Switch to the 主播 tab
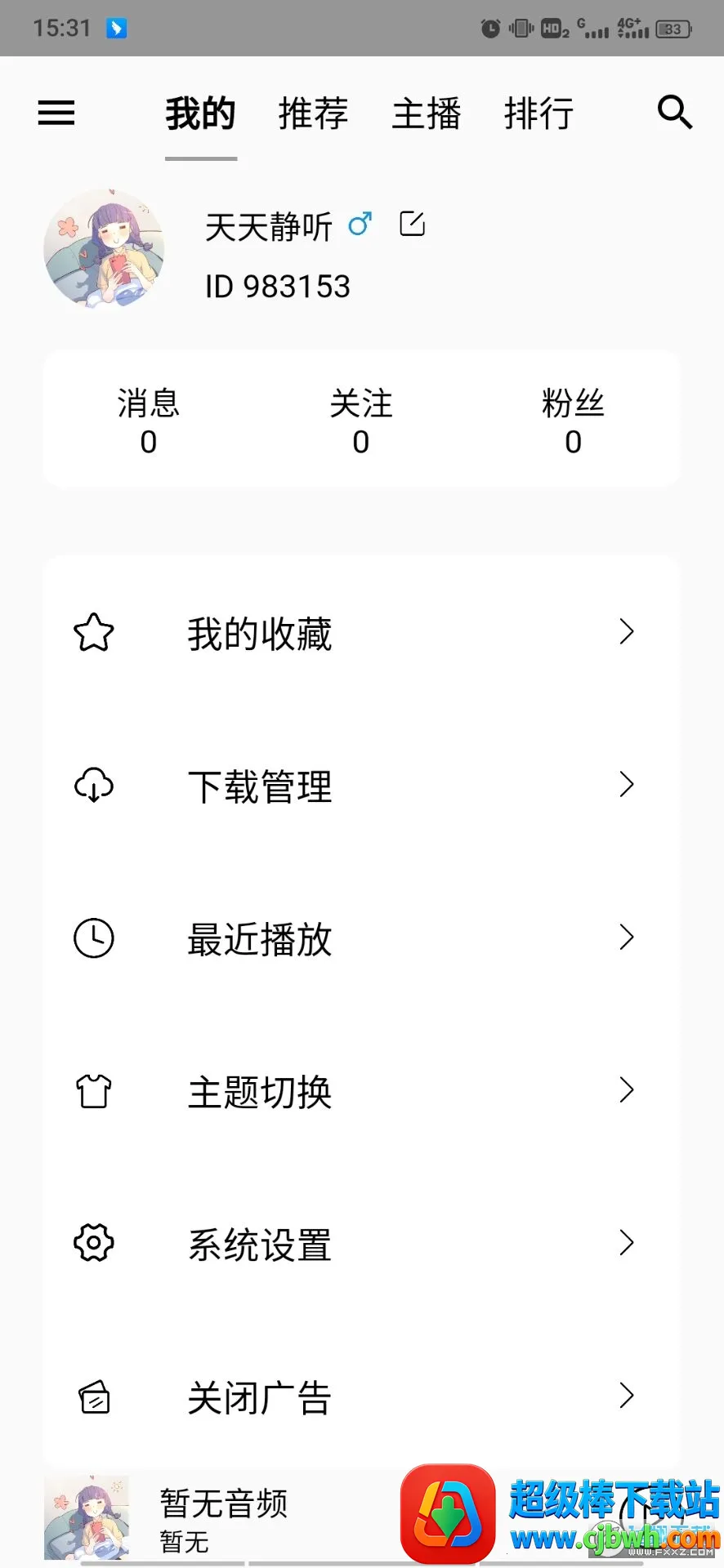 pos(426,114)
